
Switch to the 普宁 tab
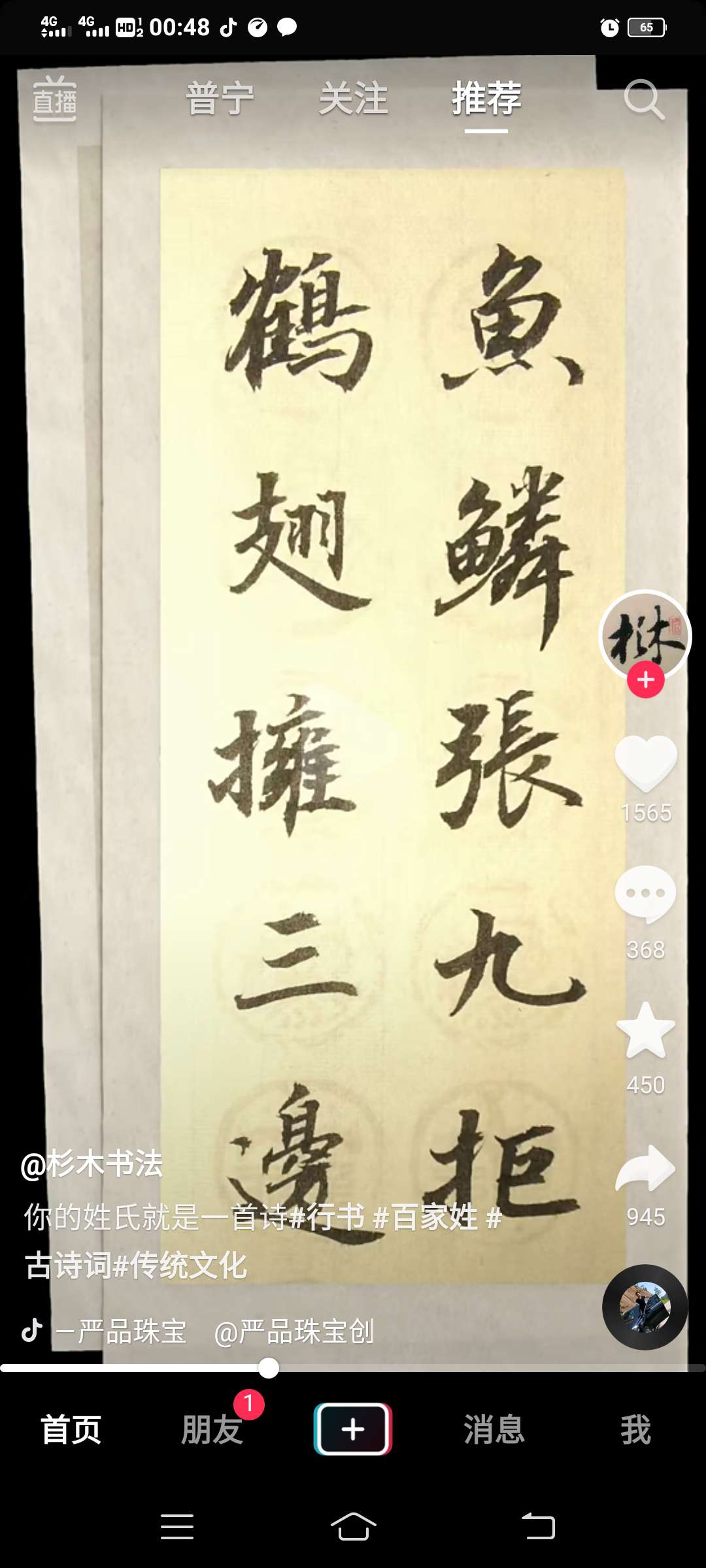tap(220, 99)
